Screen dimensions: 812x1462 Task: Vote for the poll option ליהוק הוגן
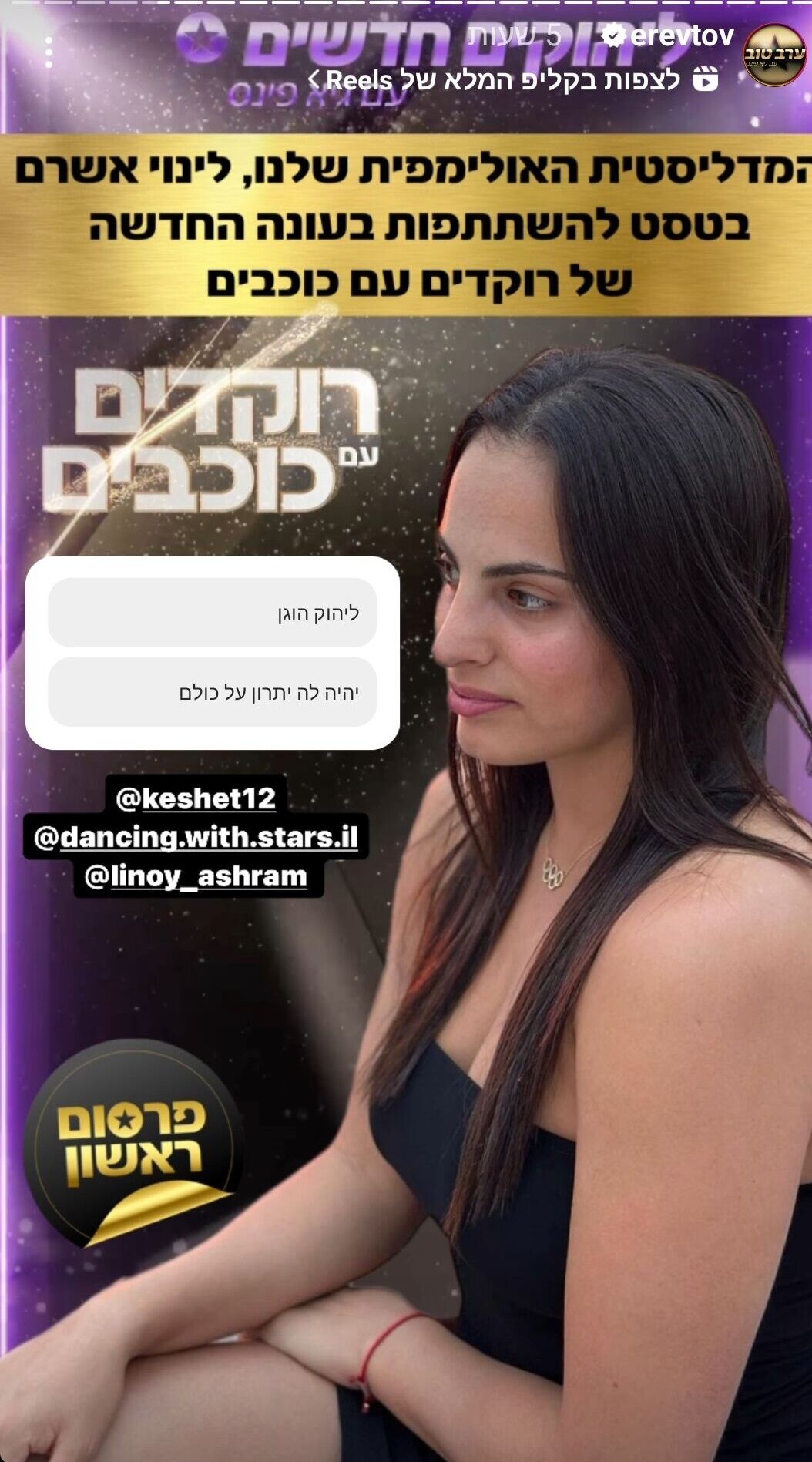[213, 613]
